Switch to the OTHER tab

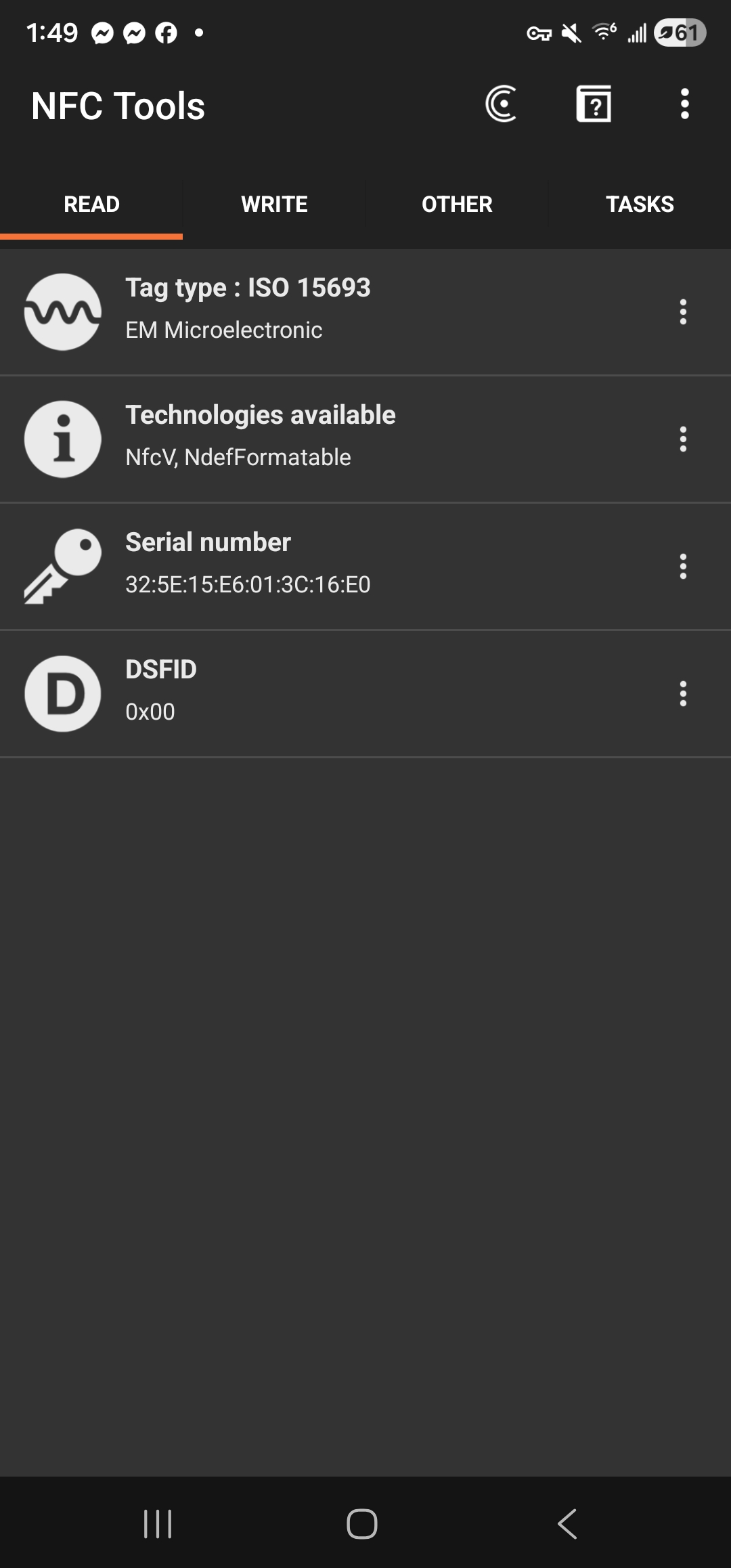pos(457,204)
